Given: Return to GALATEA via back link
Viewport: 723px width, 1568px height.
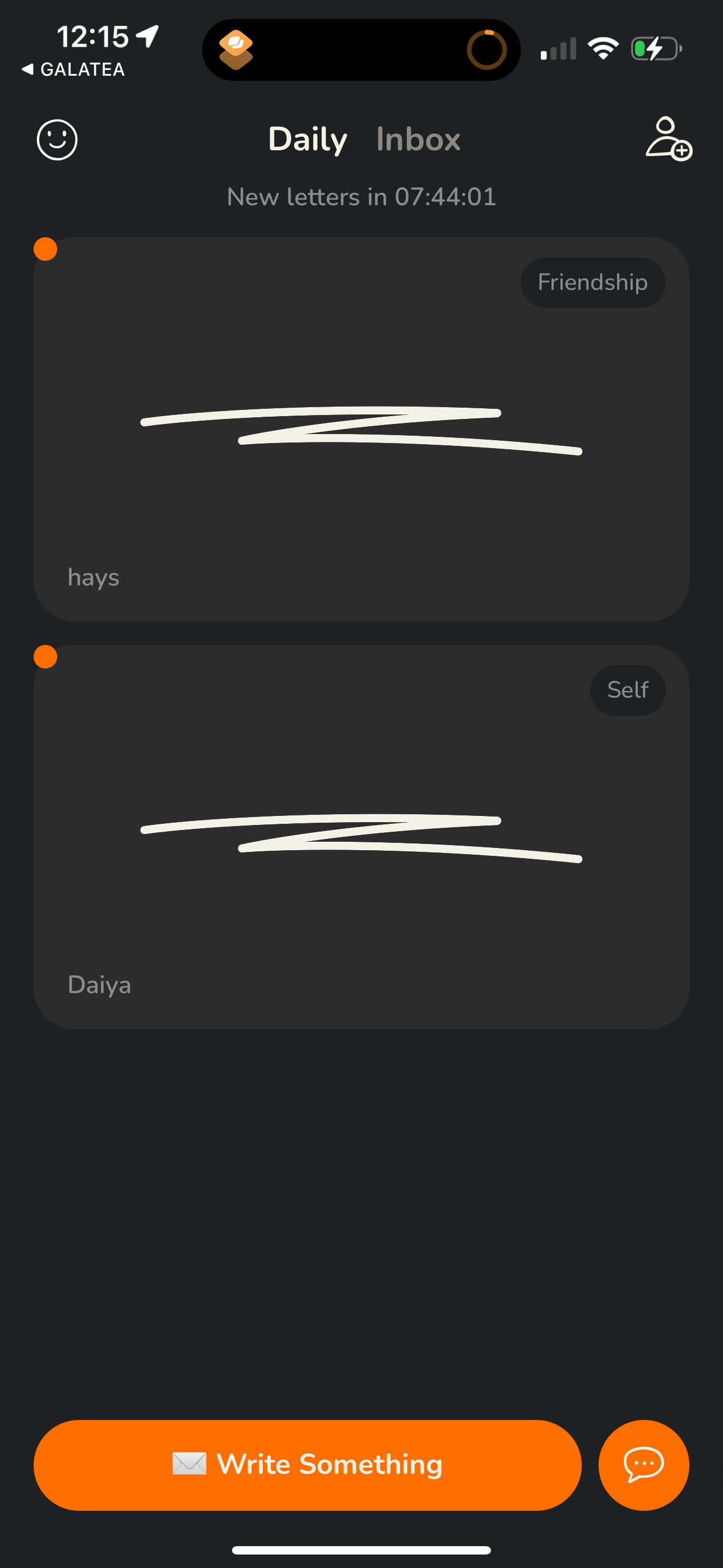Looking at the screenshot, I should tap(73, 70).
